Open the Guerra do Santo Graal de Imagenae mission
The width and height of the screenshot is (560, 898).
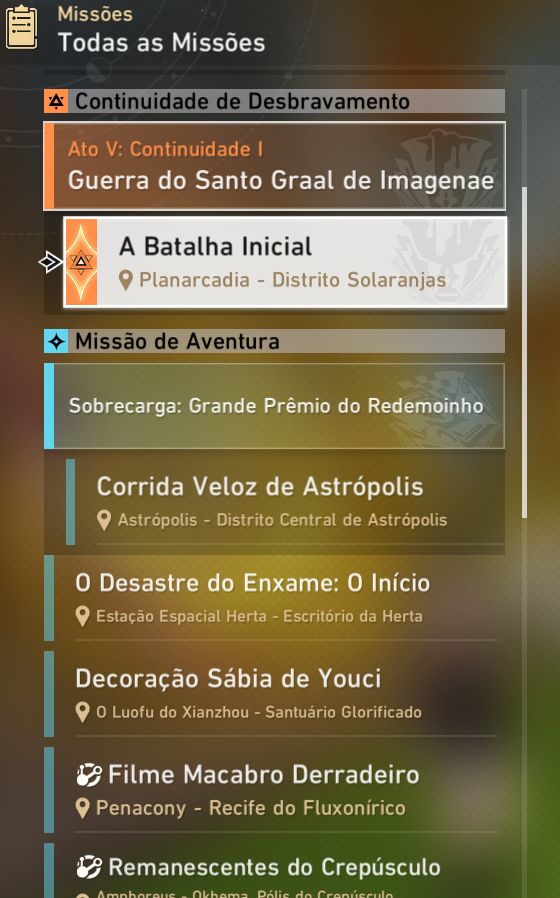[x=275, y=166]
